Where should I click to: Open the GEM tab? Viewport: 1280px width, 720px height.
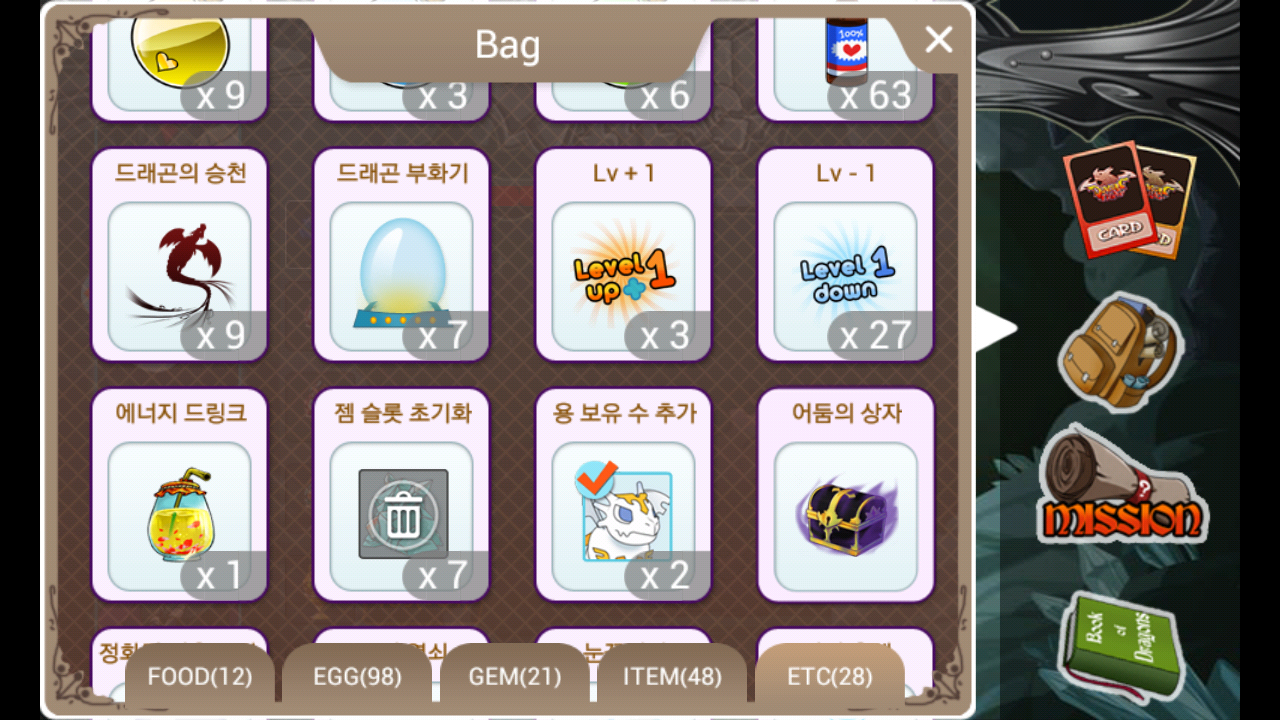pyautogui.click(x=514, y=677)
